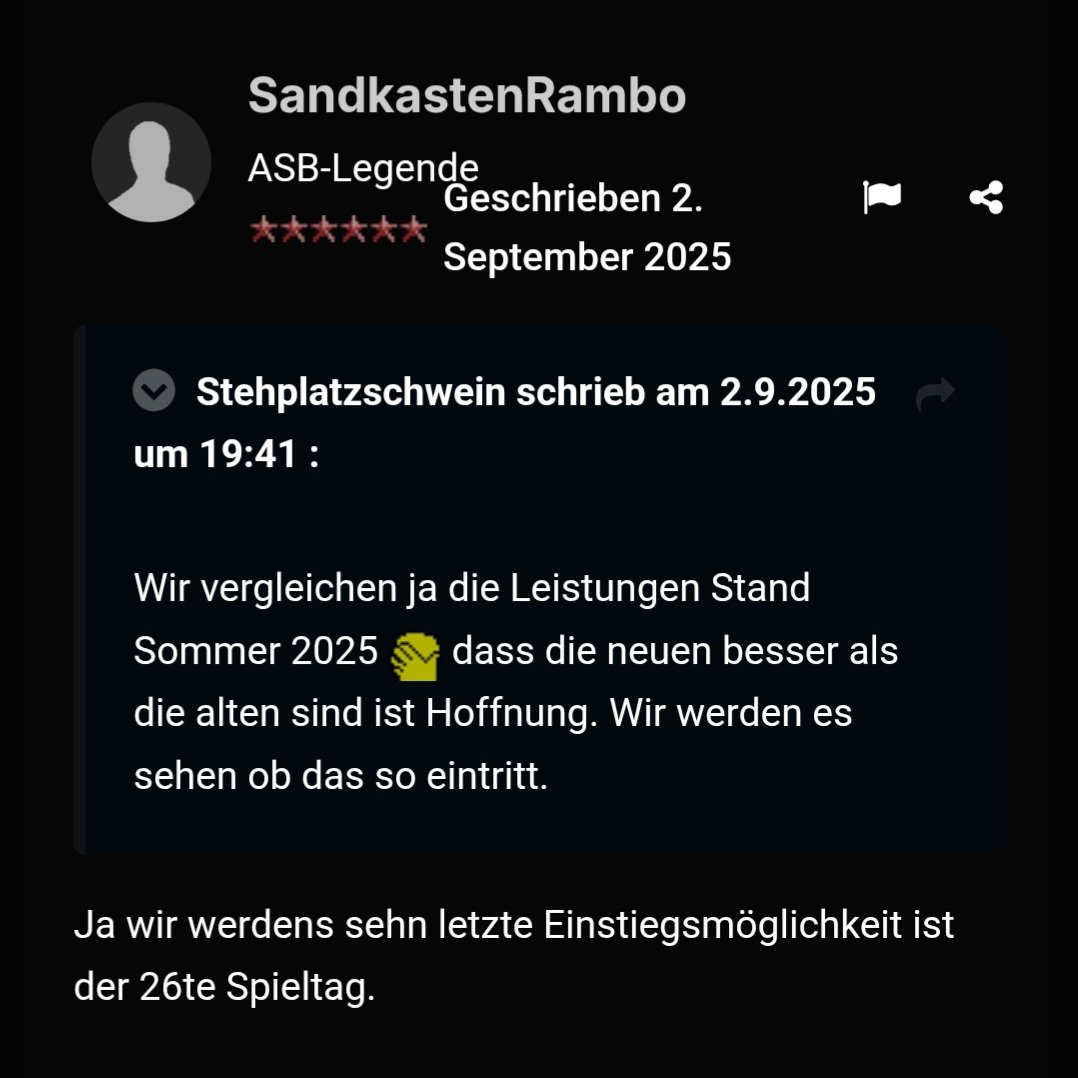Open SandkastenRambo's profile via username
The image size is (1078, 1078).
[x=466, y=96]
